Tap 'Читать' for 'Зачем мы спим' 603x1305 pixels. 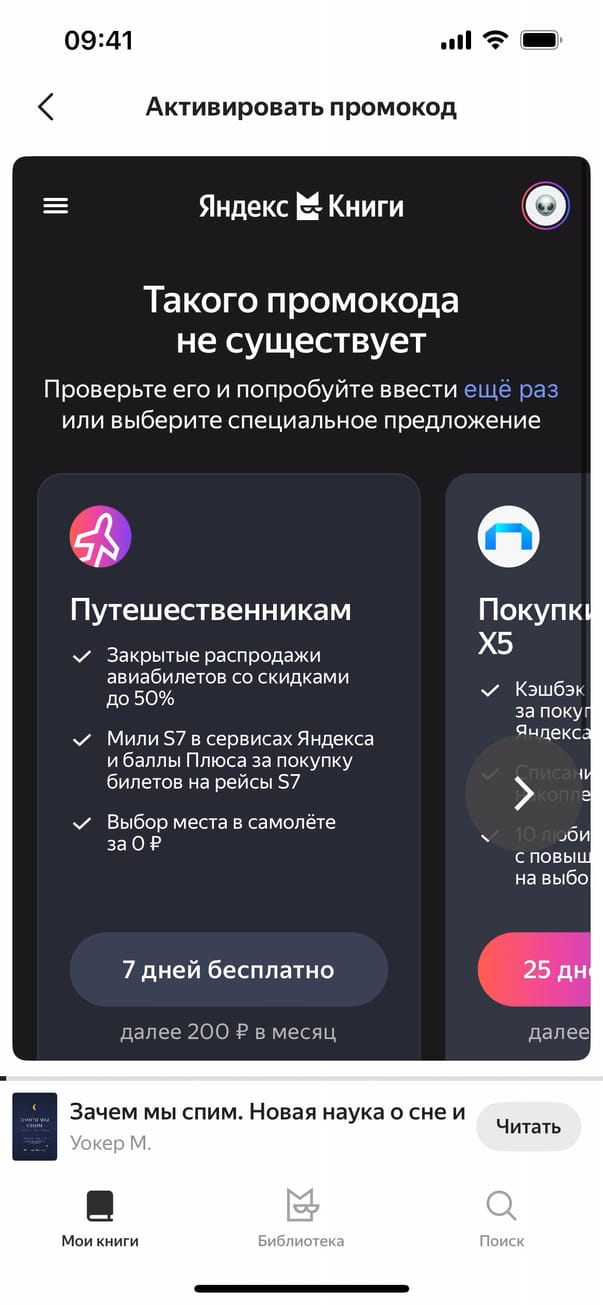528,1127
